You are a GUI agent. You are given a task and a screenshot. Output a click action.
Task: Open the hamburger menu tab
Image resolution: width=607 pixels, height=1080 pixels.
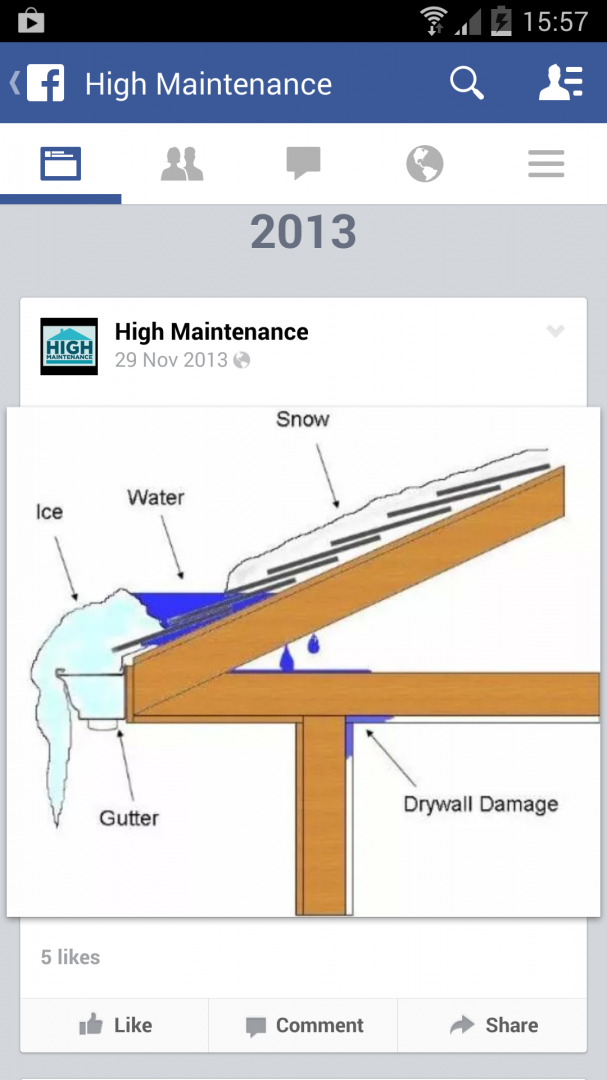point(546,164)
